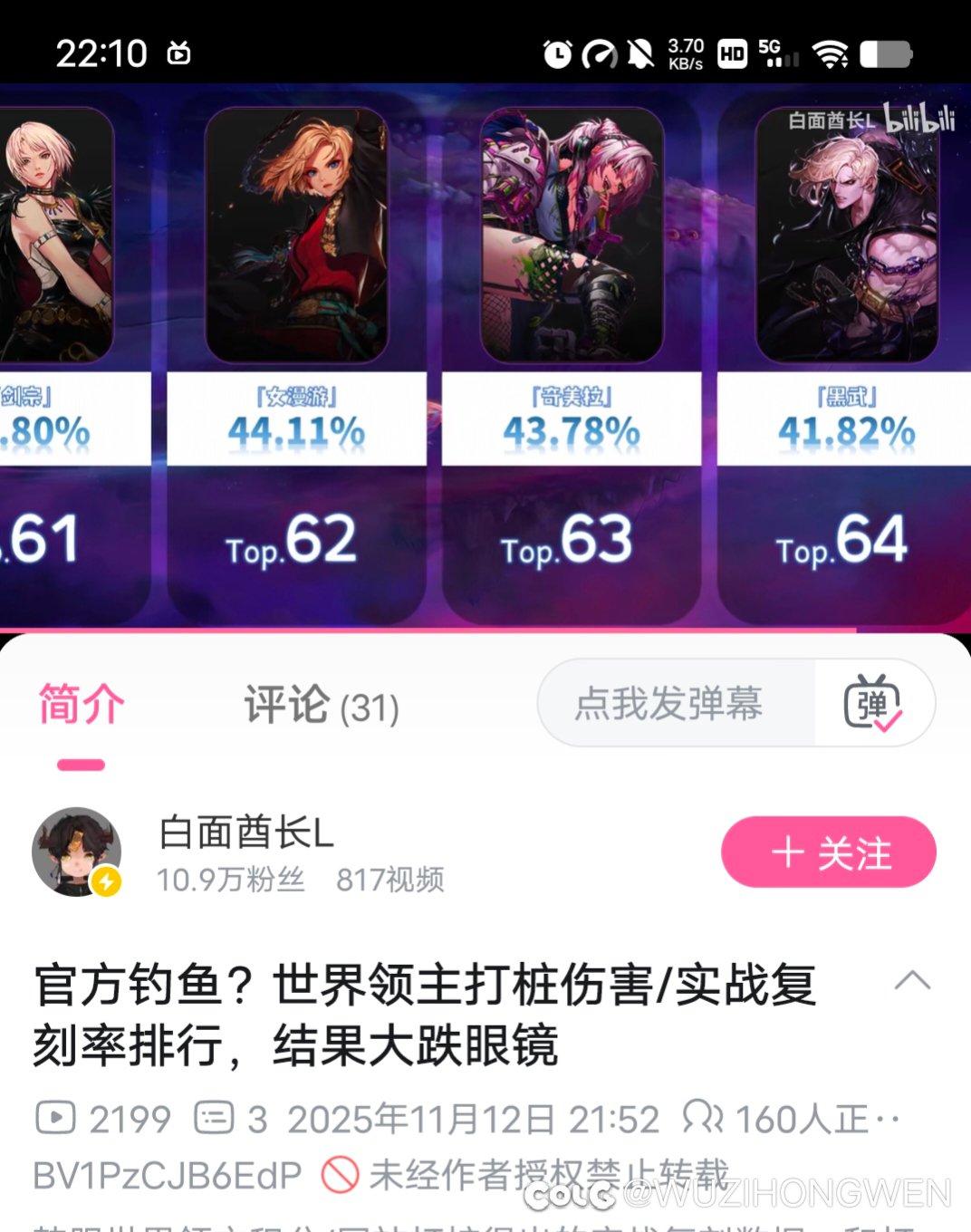Click the play count icon beside 2199
This screenshot has width=971, height=1232.
(x=55, y=1119)
